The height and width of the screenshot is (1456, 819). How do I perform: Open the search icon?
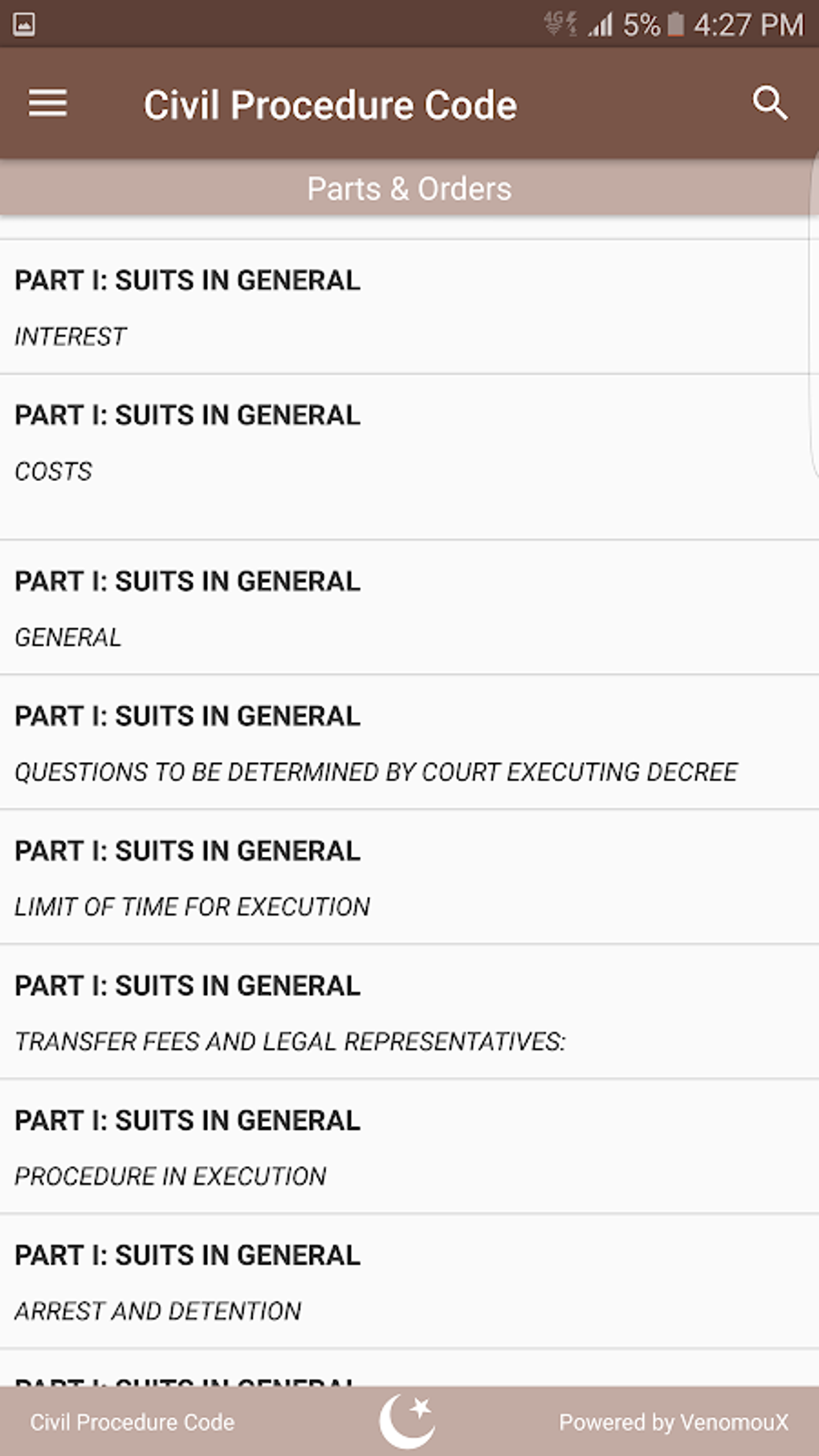pyautogui.click(x=769, y=104)
